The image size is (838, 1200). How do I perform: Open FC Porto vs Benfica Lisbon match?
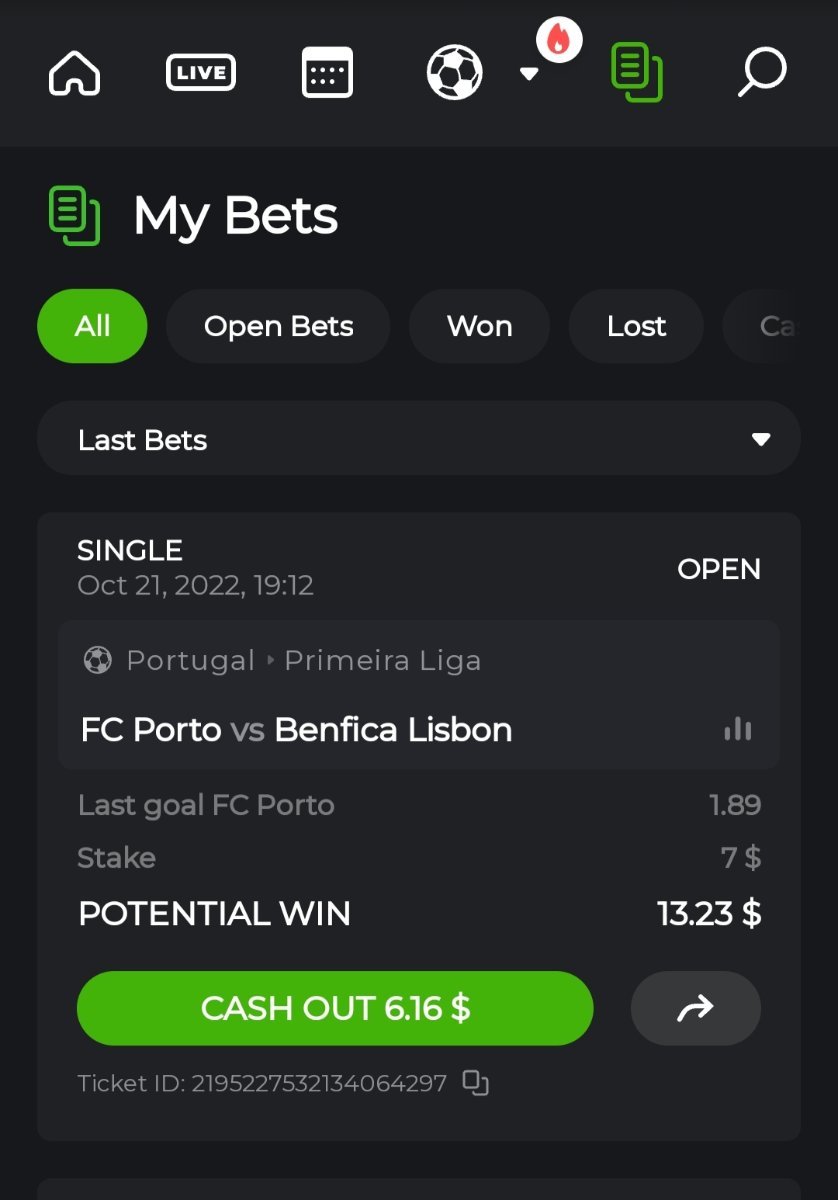(x=296, y=730)
